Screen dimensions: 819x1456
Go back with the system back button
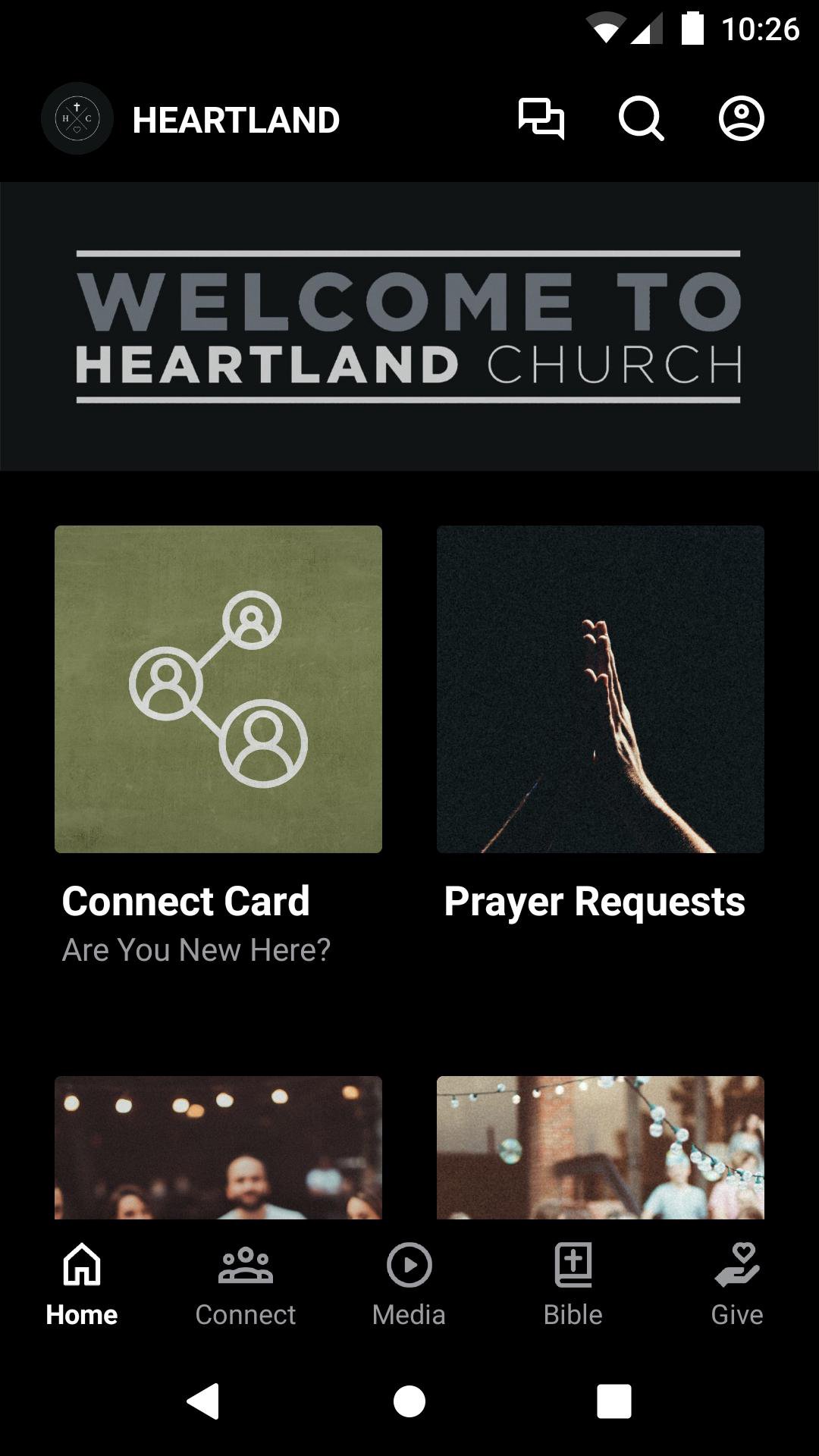pyautogui.click(x=203, y=1401)
